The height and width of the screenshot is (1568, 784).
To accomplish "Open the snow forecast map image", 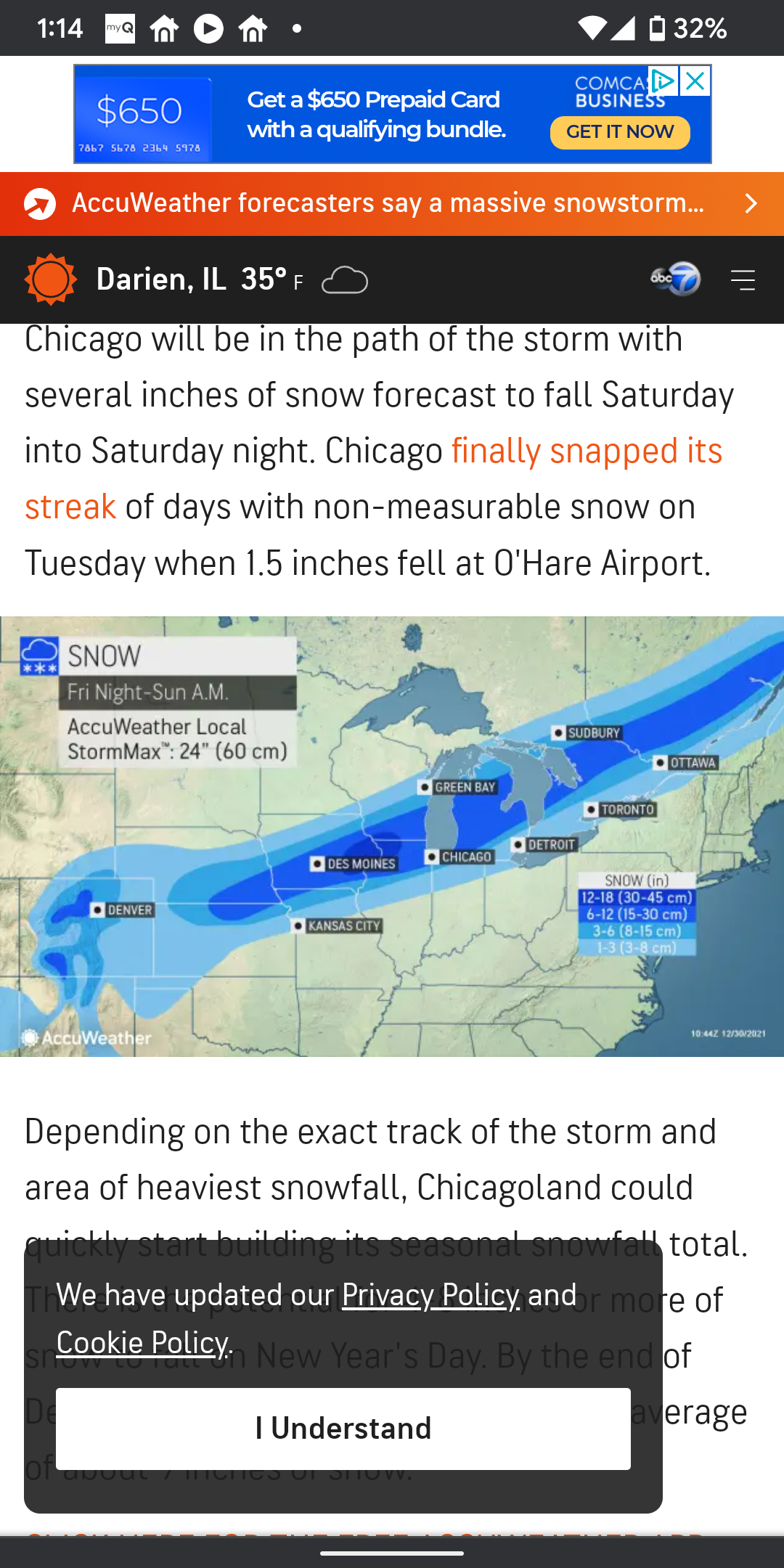I will [x=392, y=836].
